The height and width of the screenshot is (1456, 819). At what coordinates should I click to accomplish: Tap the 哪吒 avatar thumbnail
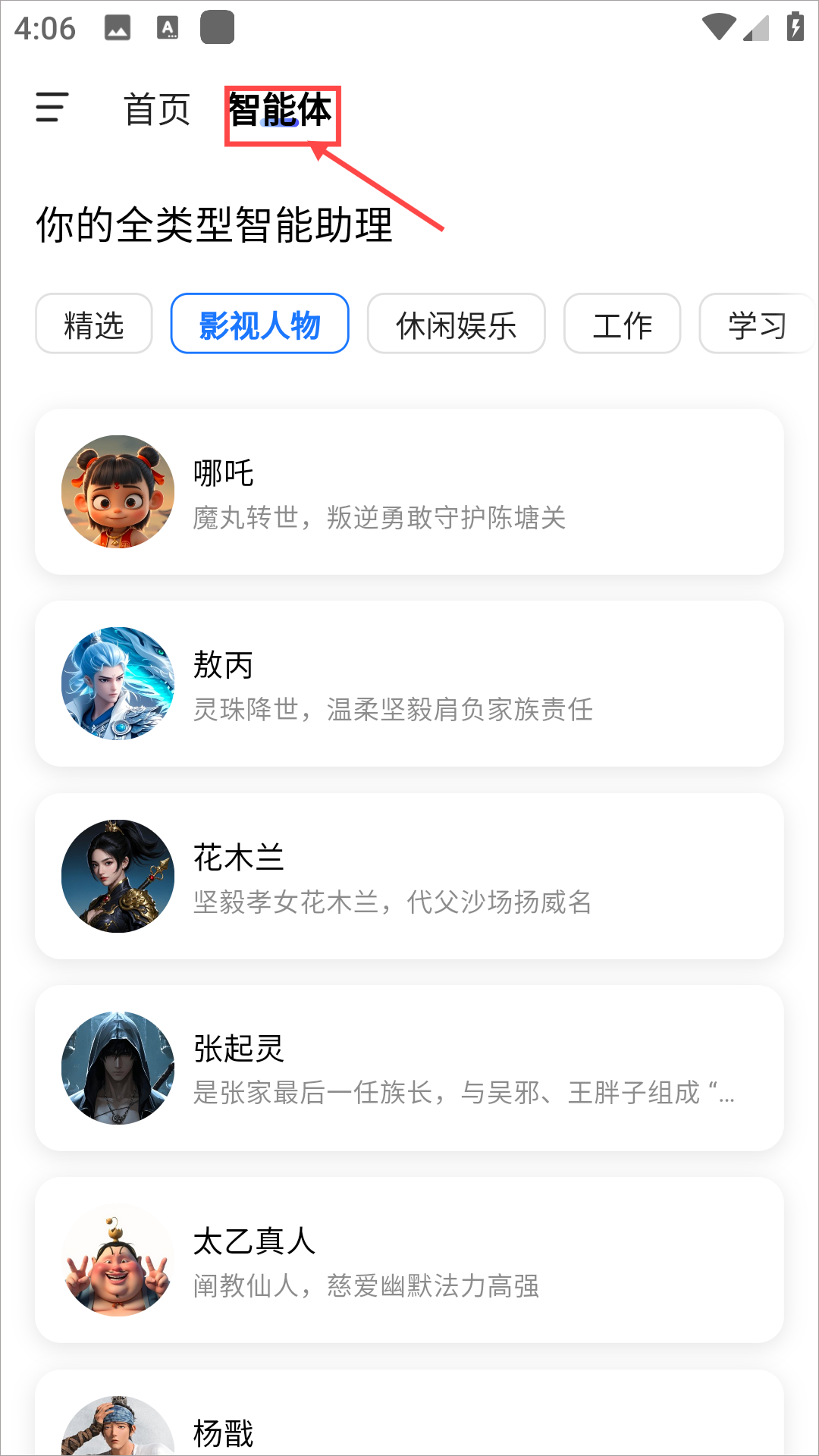click(x=118, y=491)
